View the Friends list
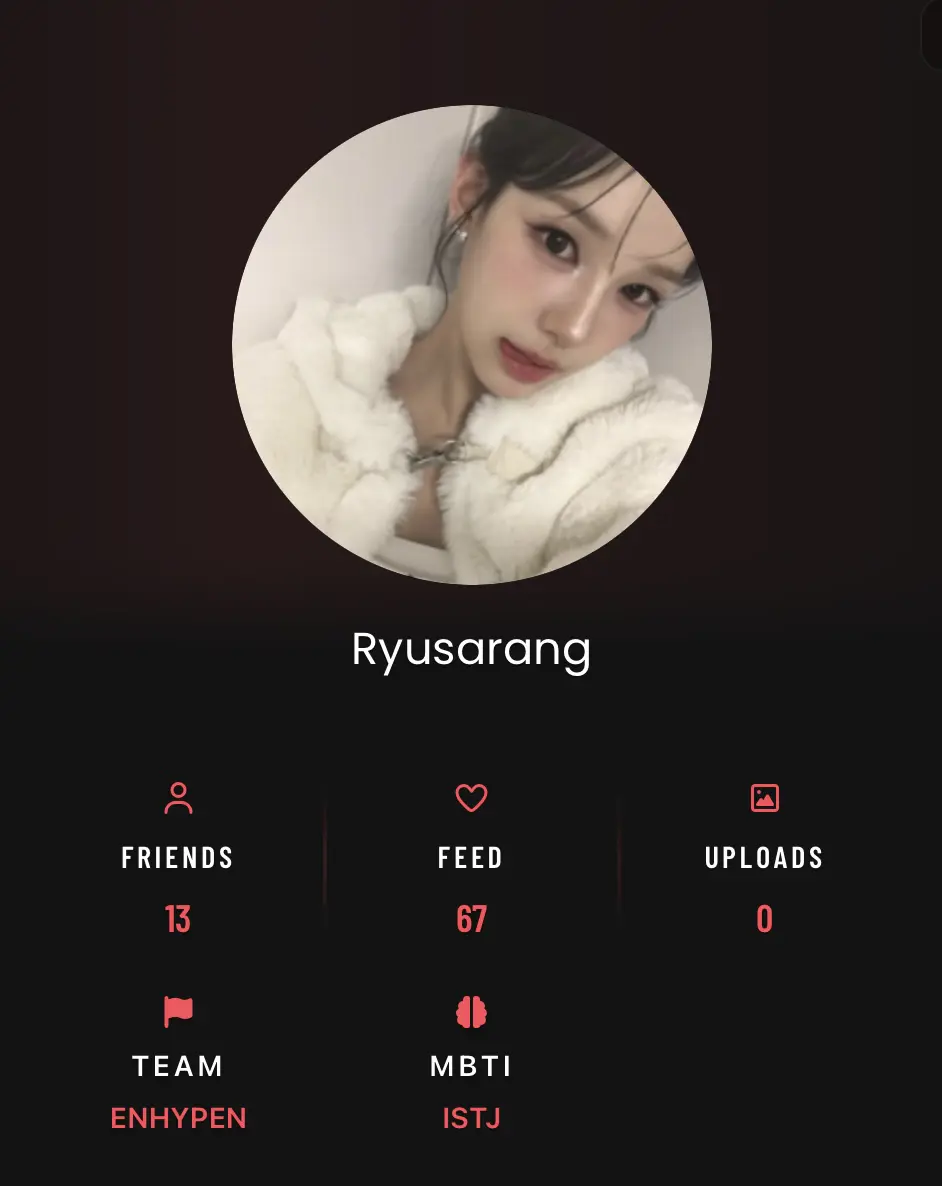 (178, 858)
